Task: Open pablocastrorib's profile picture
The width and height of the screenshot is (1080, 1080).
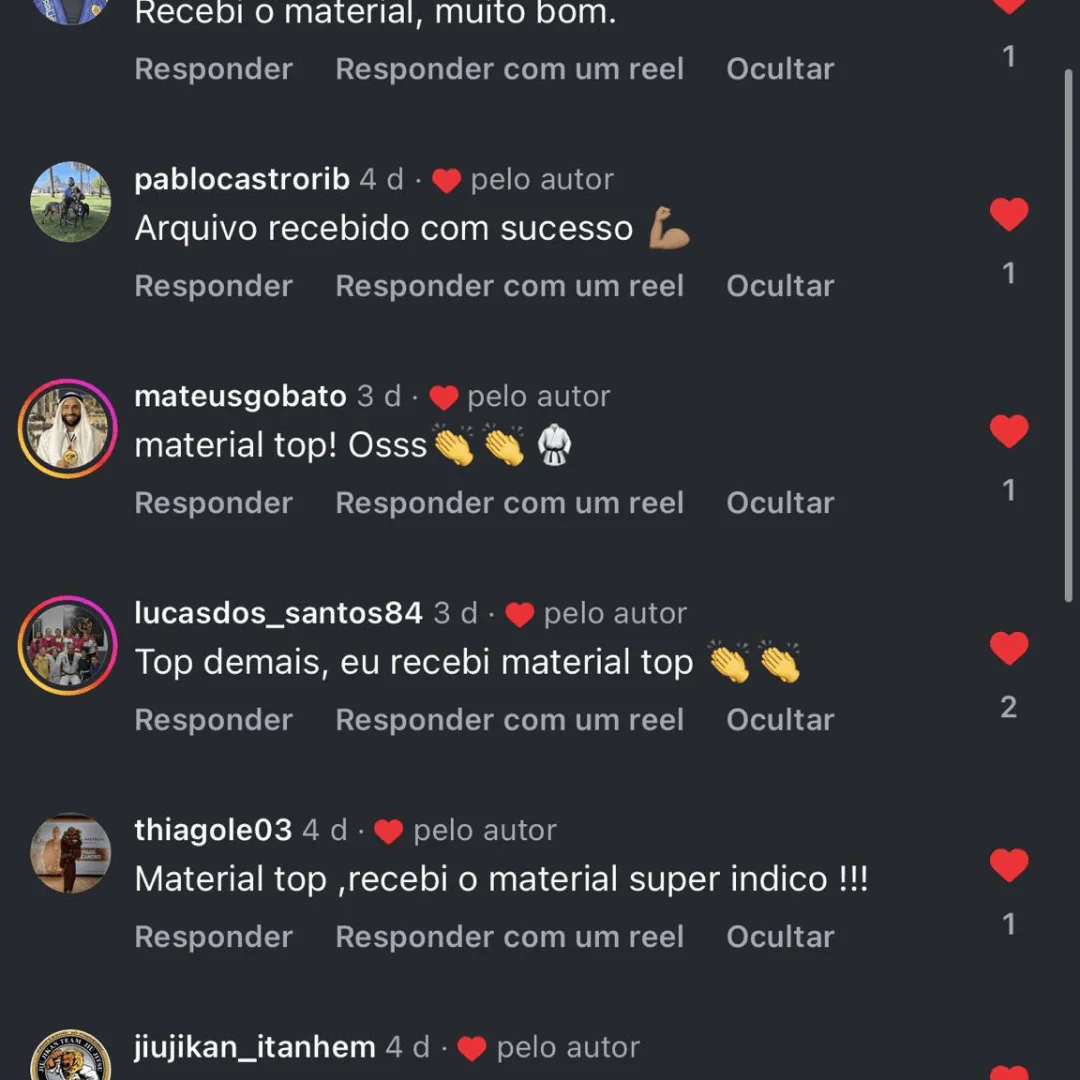Action: (x=70, y=202)
